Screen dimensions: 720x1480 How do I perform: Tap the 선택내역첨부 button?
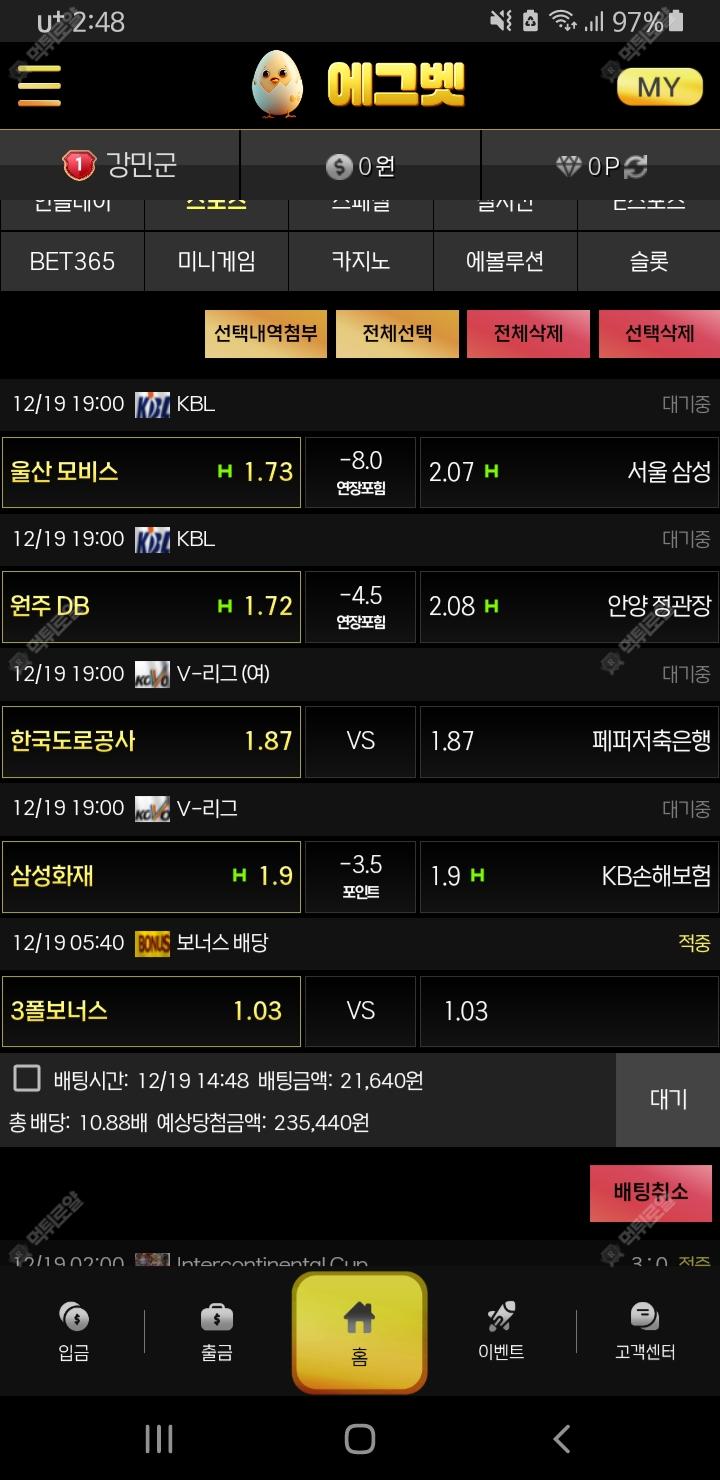coord(266,334)
